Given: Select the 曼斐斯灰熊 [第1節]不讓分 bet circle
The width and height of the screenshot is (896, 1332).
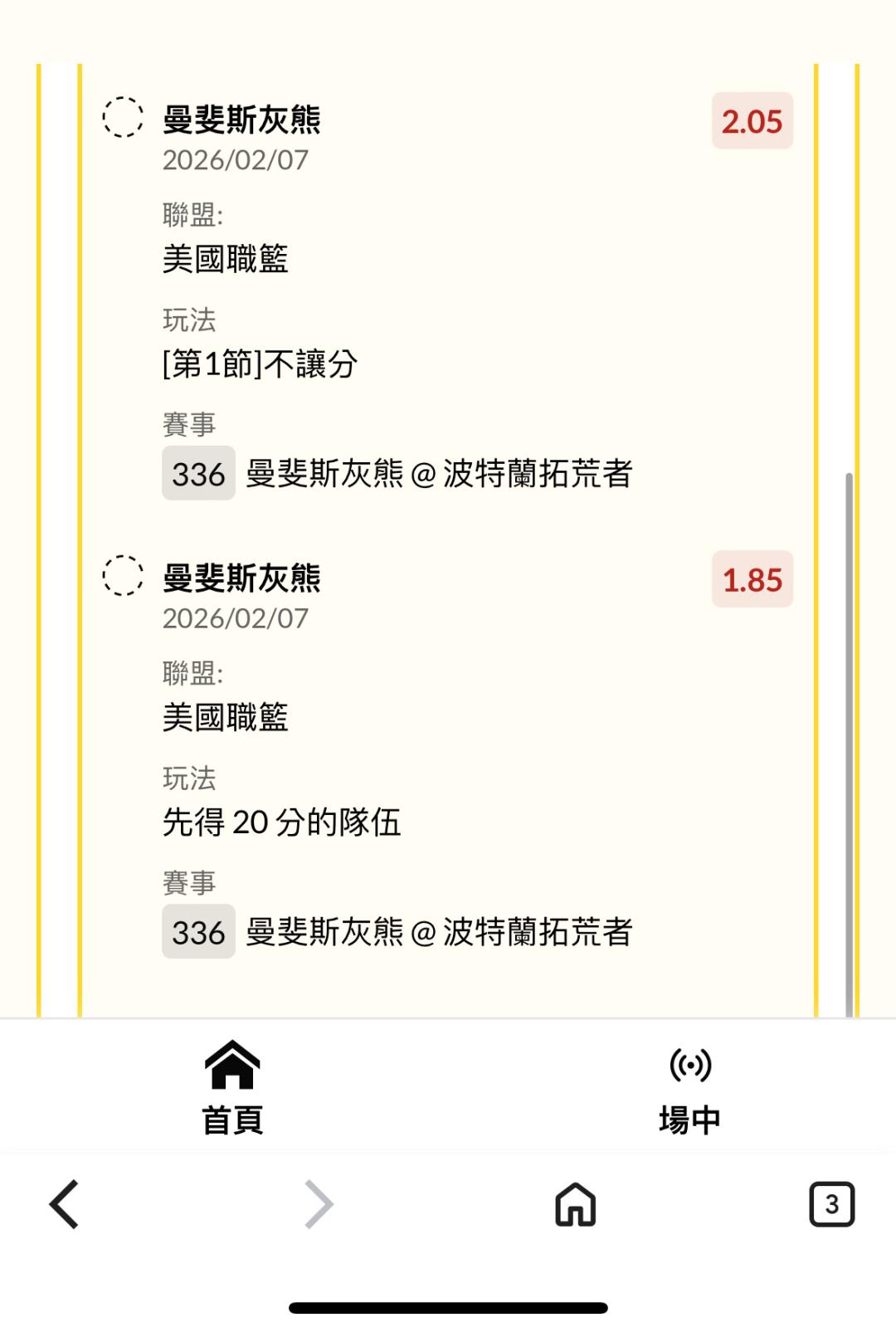Looking at the screenshot, I should point(123,117).
